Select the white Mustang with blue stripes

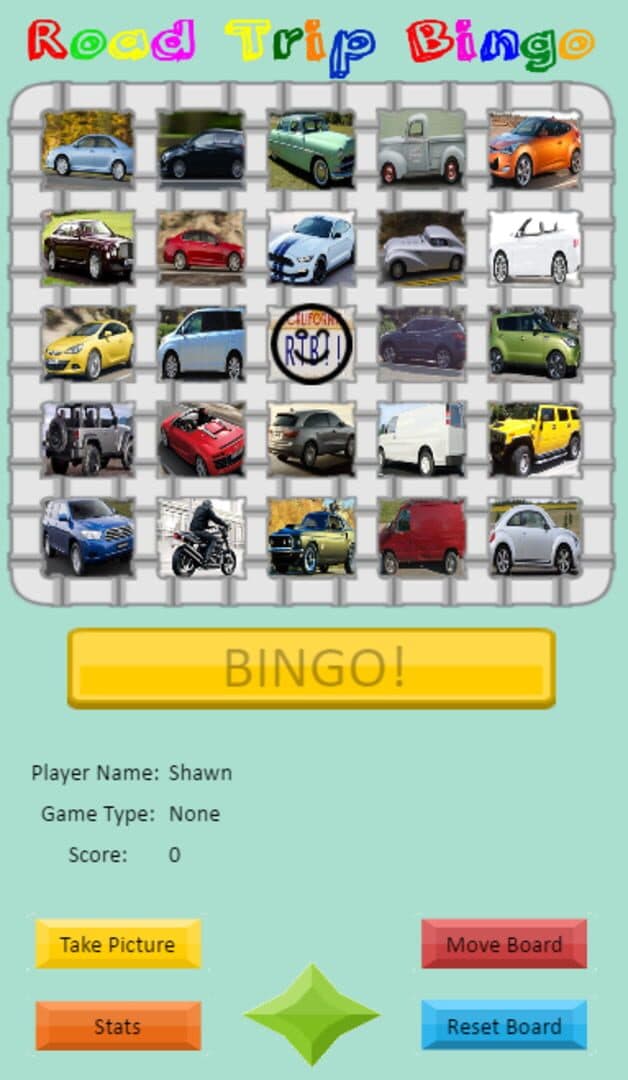click(311, 247)
